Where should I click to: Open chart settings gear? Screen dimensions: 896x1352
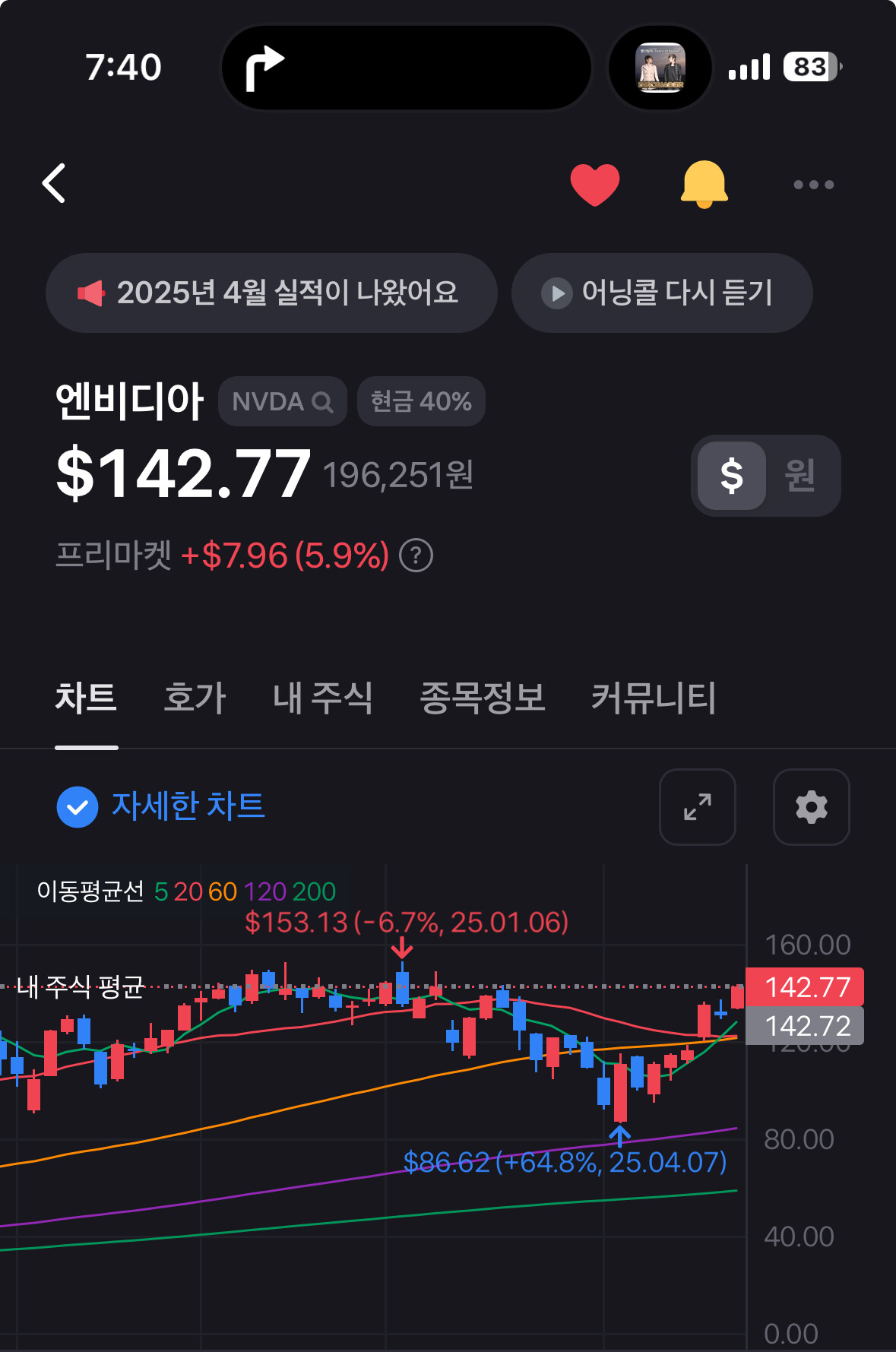pos(812,807)
